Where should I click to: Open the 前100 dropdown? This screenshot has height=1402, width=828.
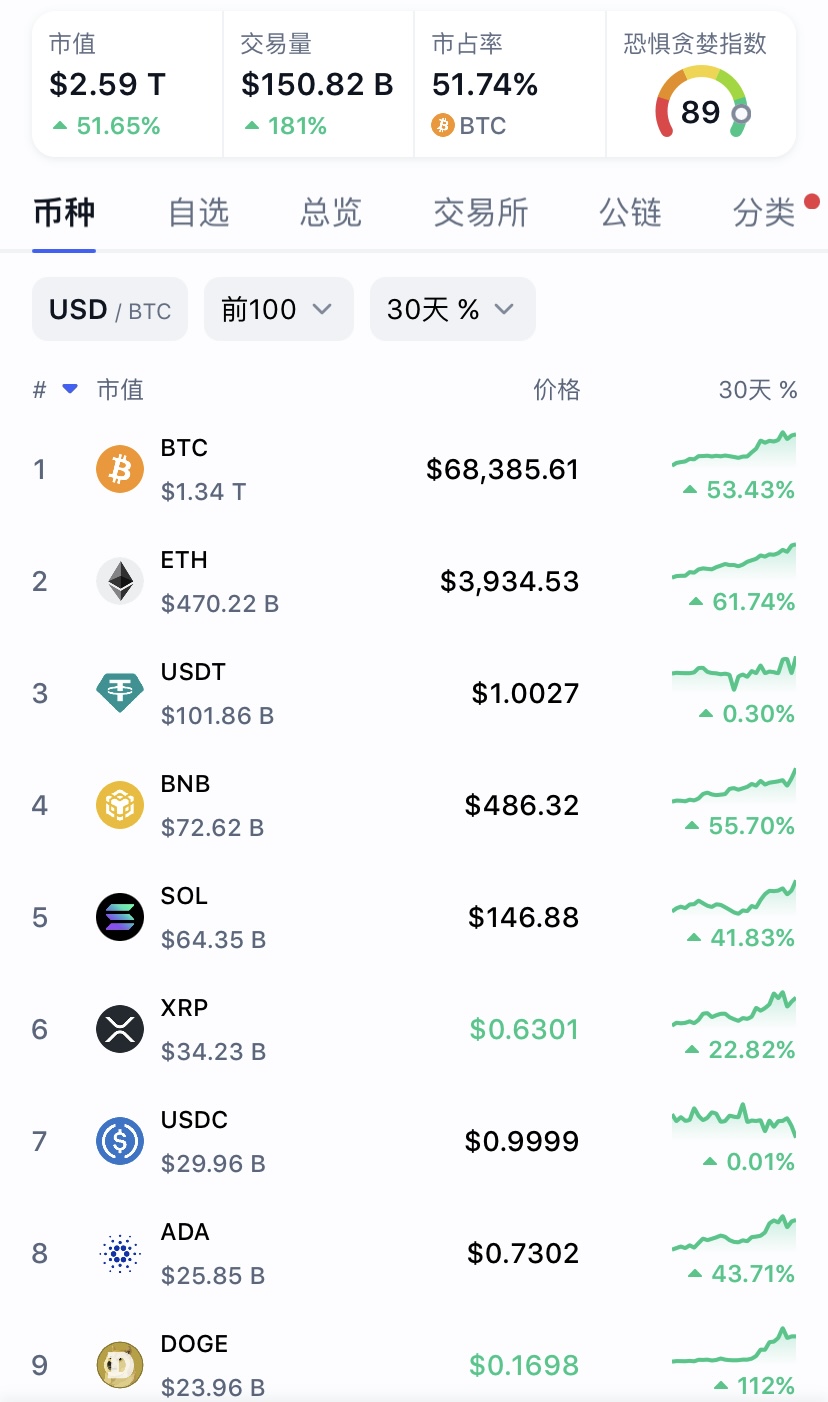point(278,309)
